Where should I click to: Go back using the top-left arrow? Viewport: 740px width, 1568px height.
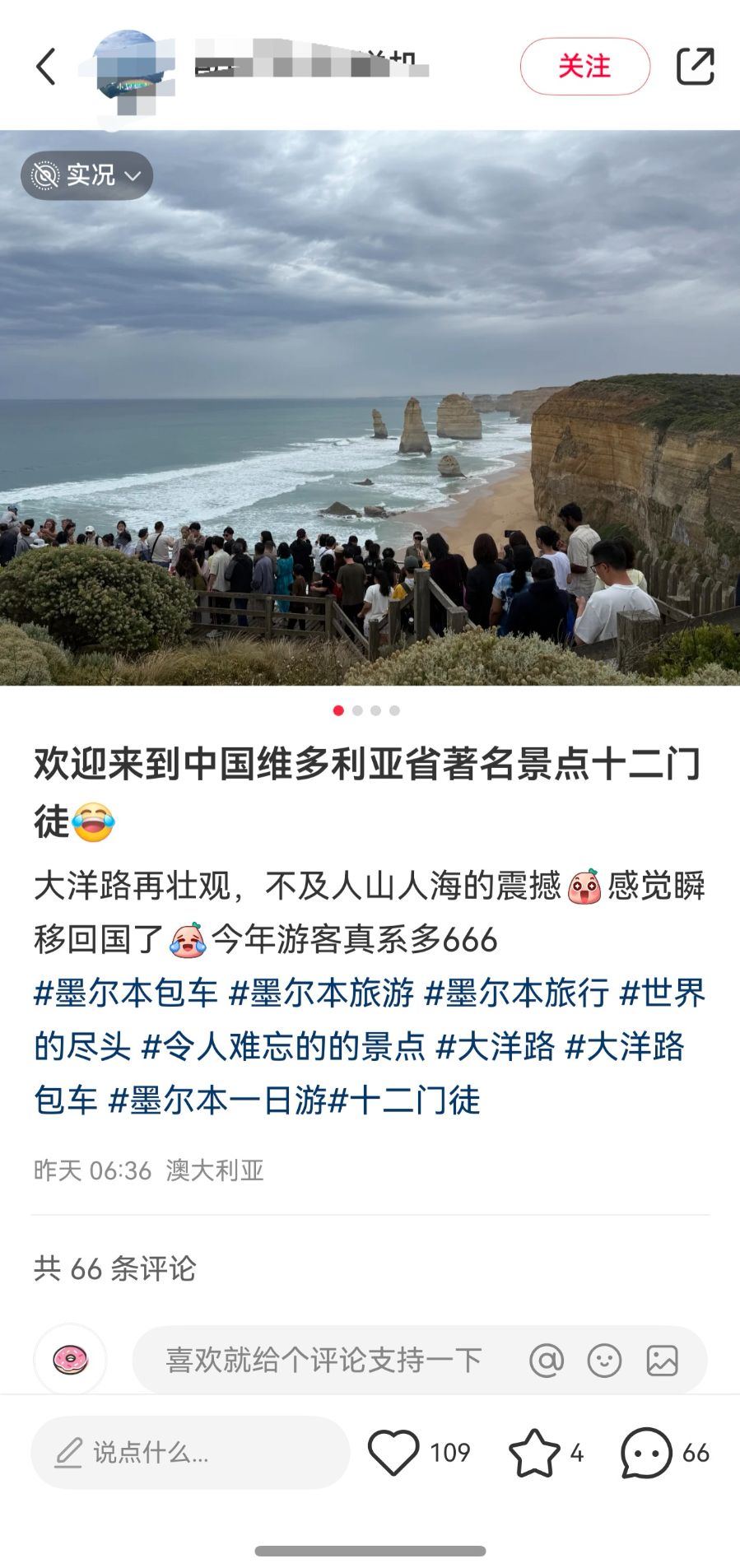(46, 67)
